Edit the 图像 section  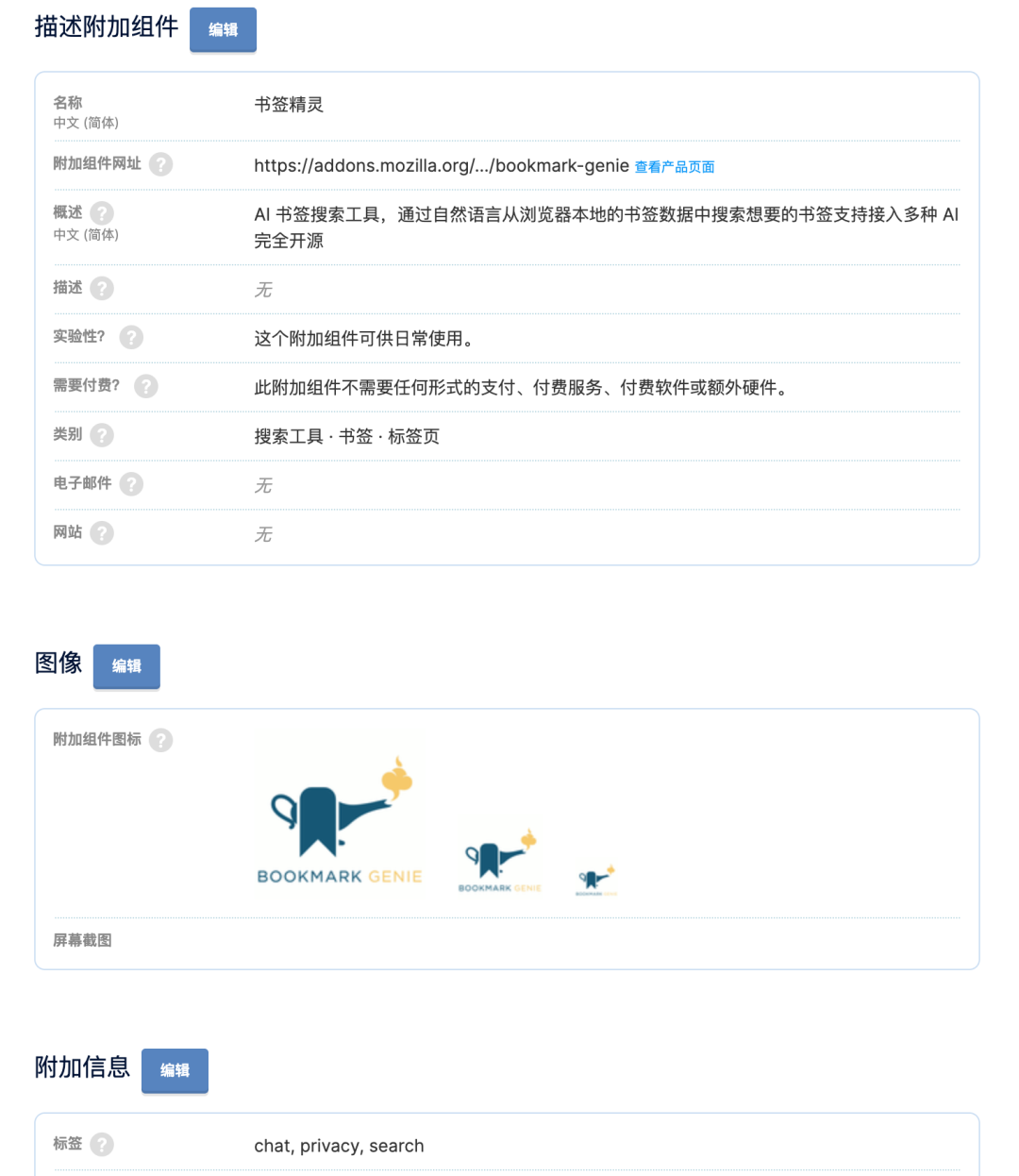(126, 666)
